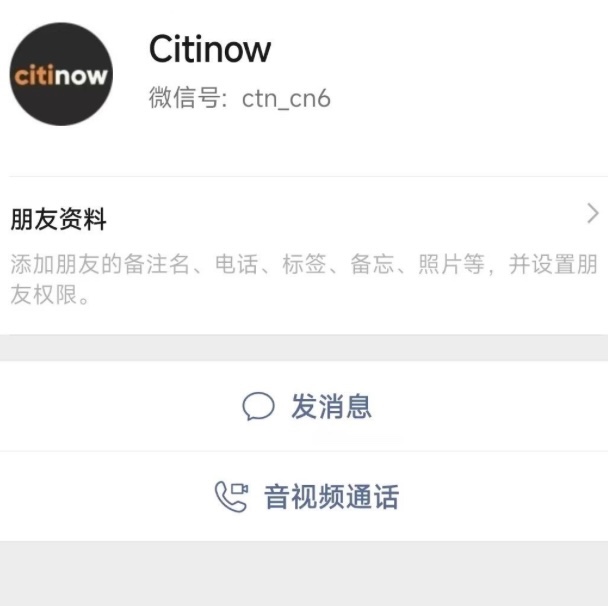Open the 朋友资料 settings row

point(304,255)
